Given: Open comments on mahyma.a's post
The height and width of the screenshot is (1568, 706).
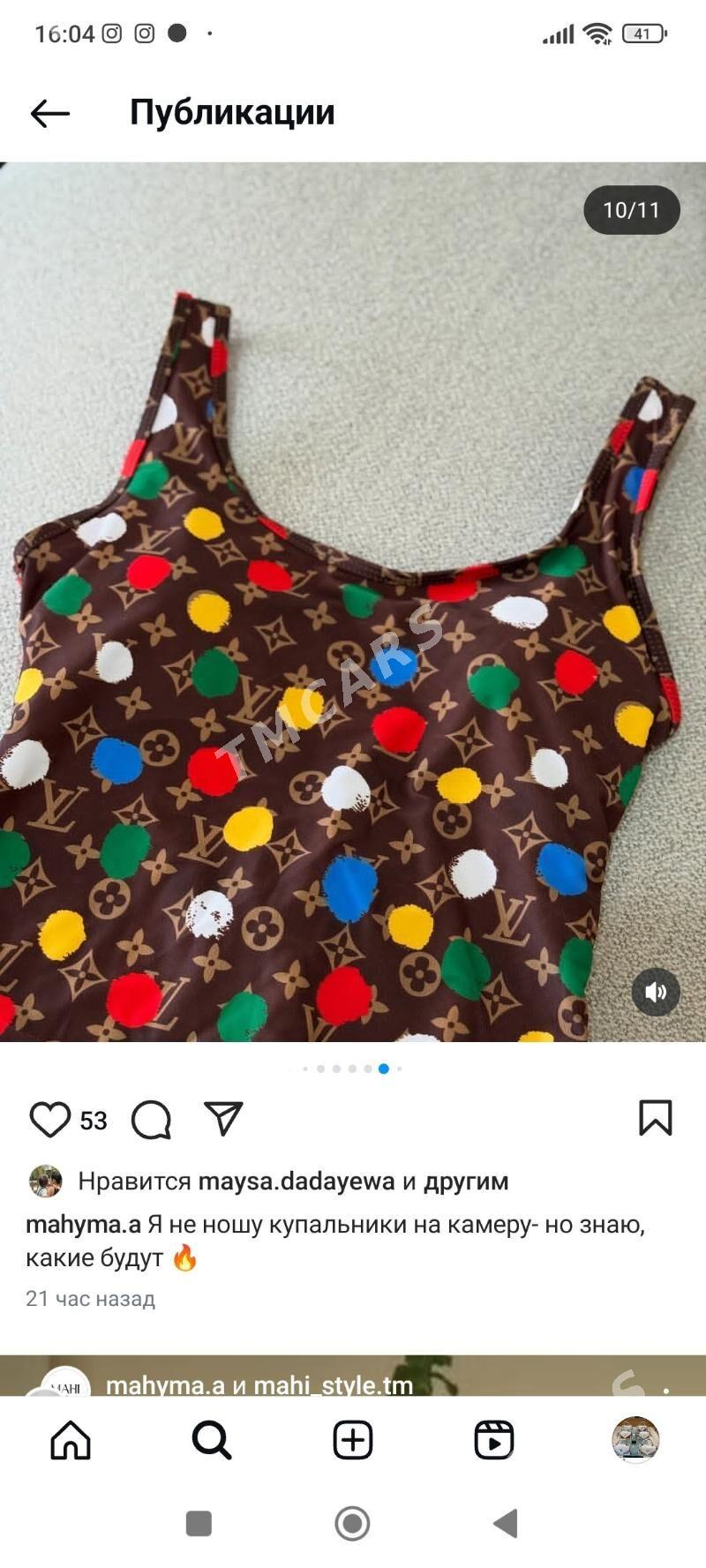Looking at the screenshot, I should click(x=151, y=1120).
